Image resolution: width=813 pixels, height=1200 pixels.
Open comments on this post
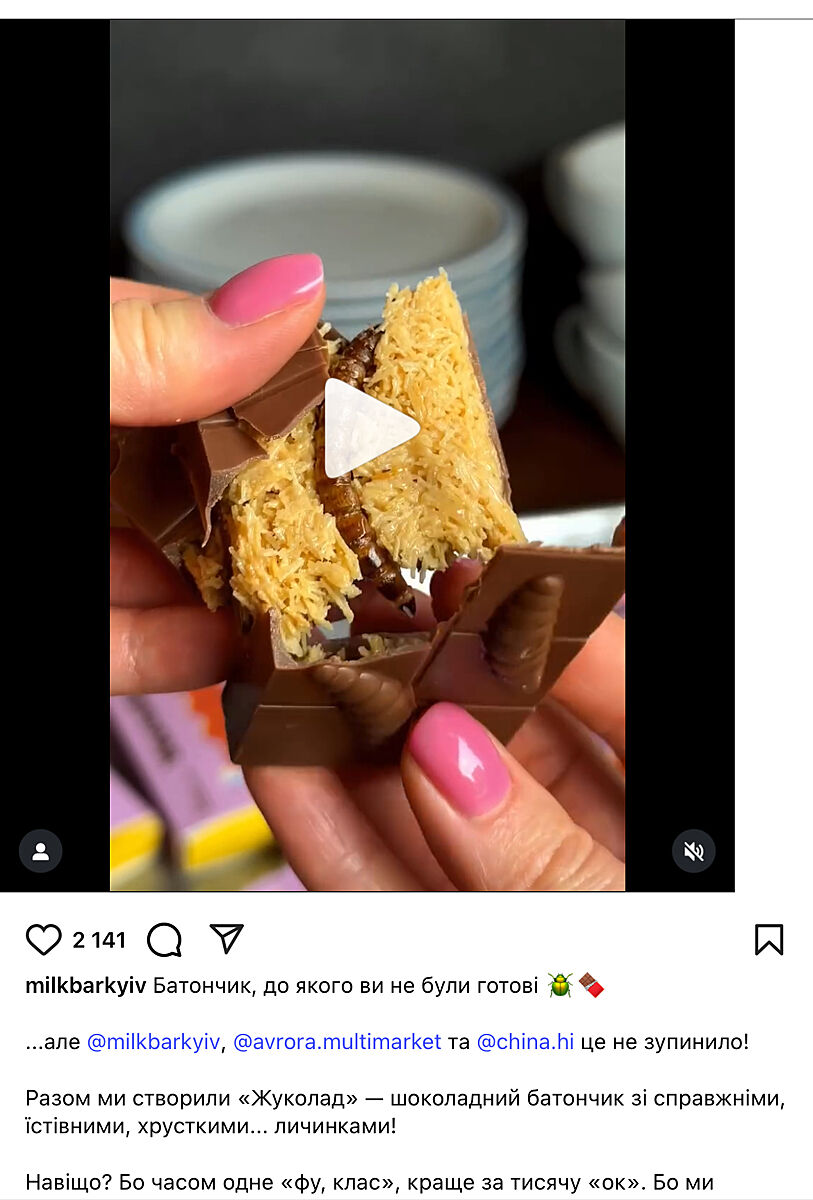click(164, 940)
